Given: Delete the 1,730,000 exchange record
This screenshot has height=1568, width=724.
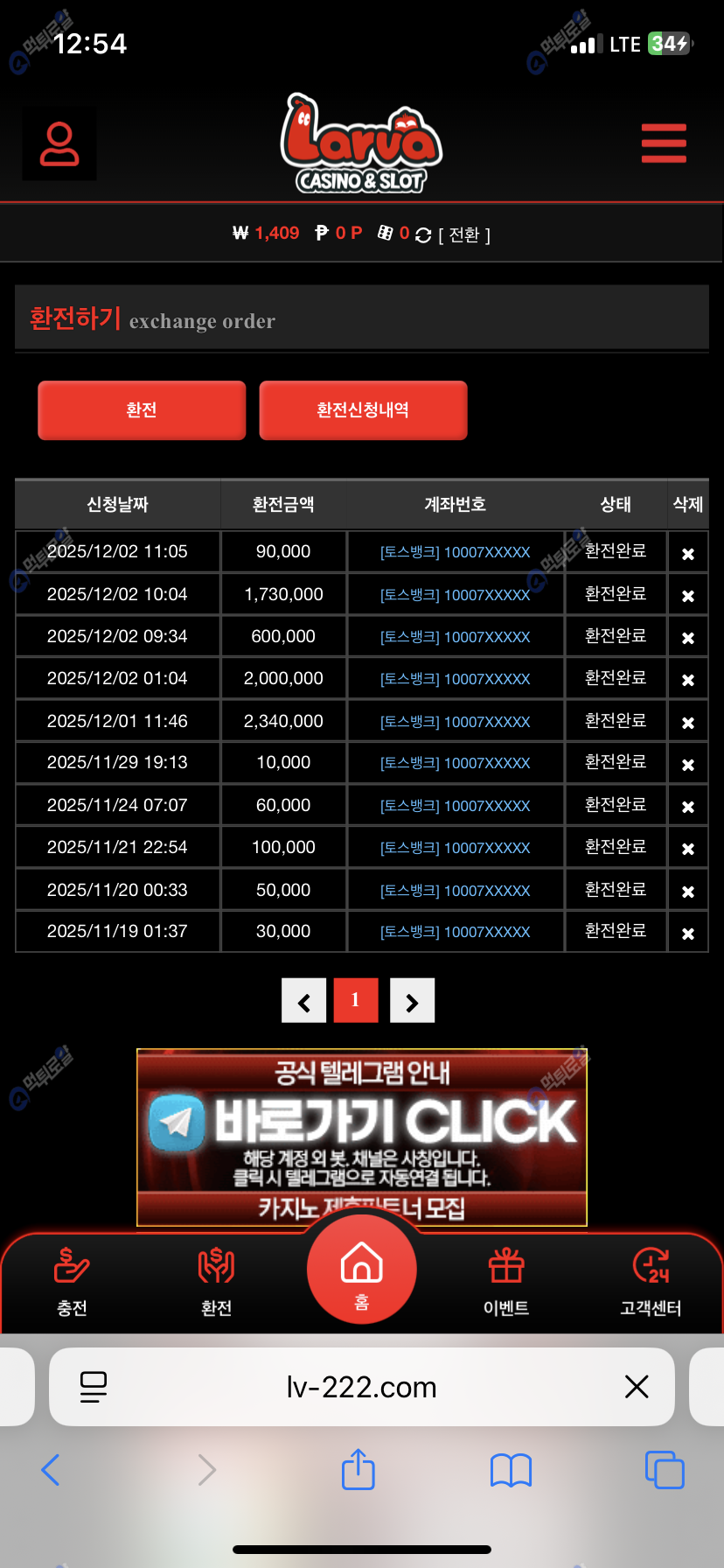Looking at the screenshot, I should click(x=688, y=596).
